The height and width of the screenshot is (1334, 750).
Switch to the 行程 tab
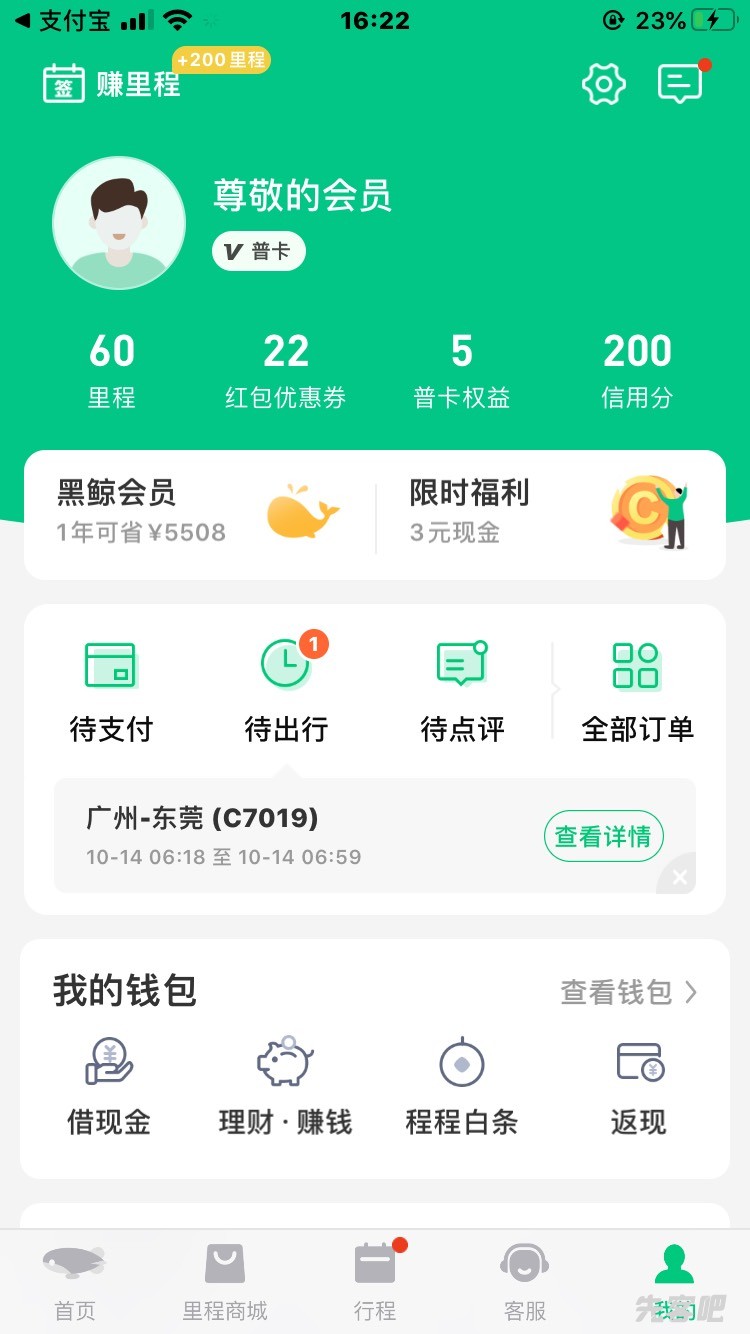click(x=375, y=1281)
